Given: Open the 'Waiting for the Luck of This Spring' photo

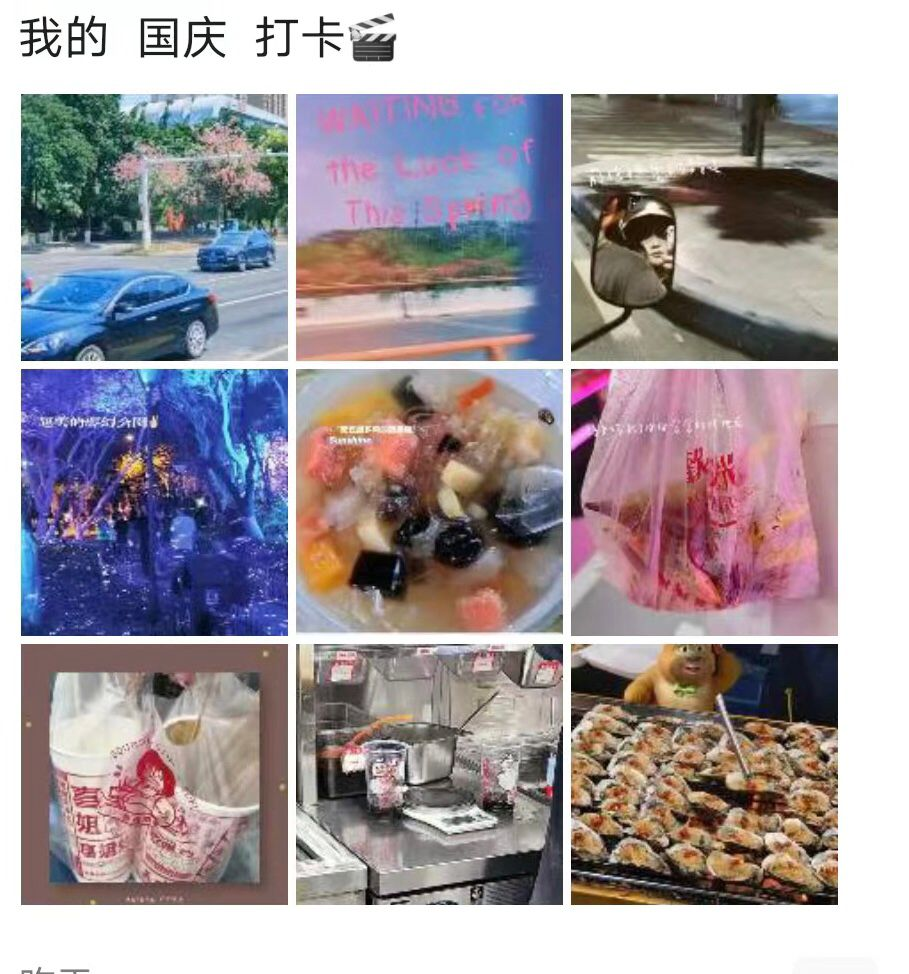Looking at the screenshot, I should pos(429,227).
